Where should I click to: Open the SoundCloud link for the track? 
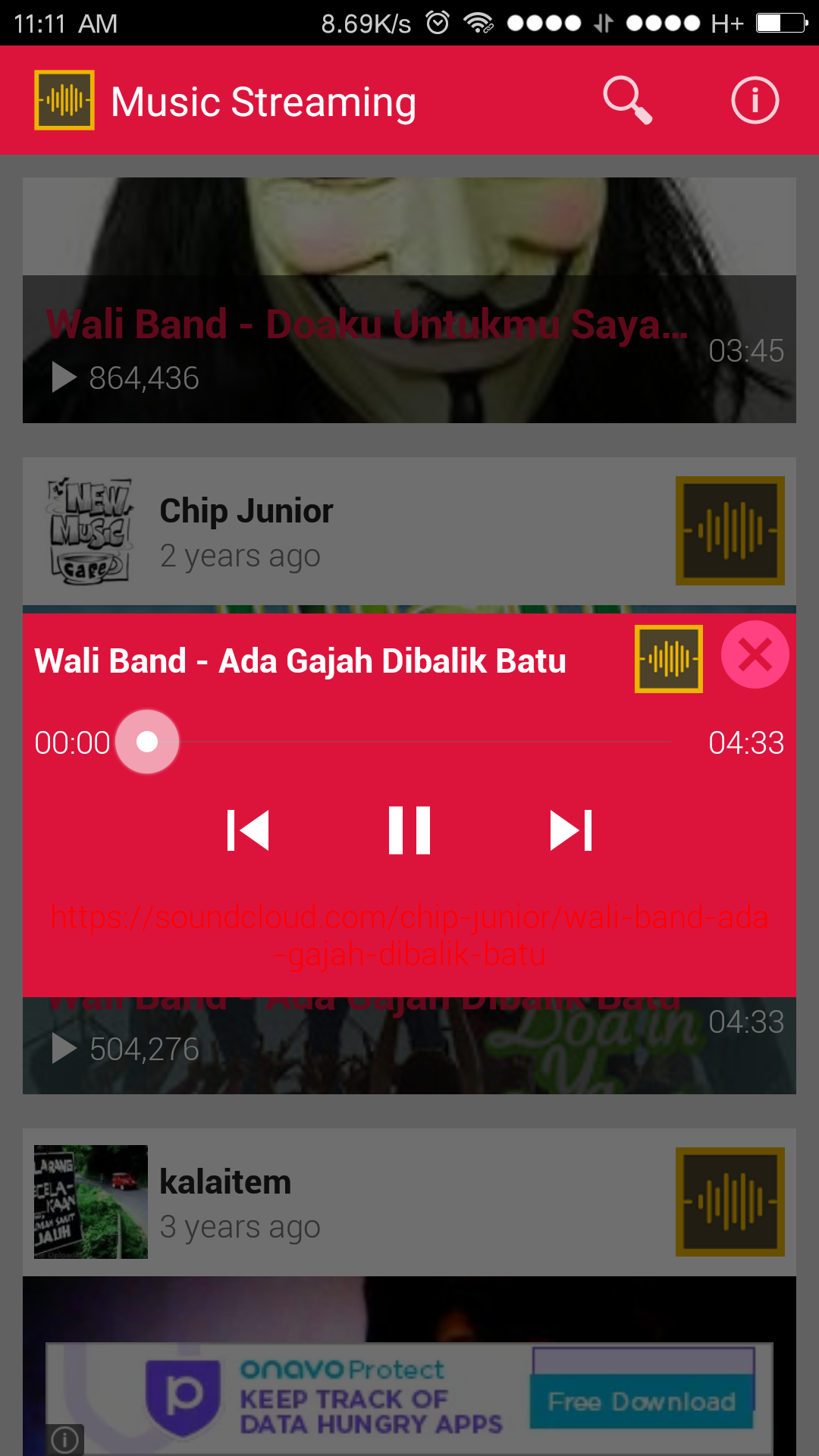409,935
